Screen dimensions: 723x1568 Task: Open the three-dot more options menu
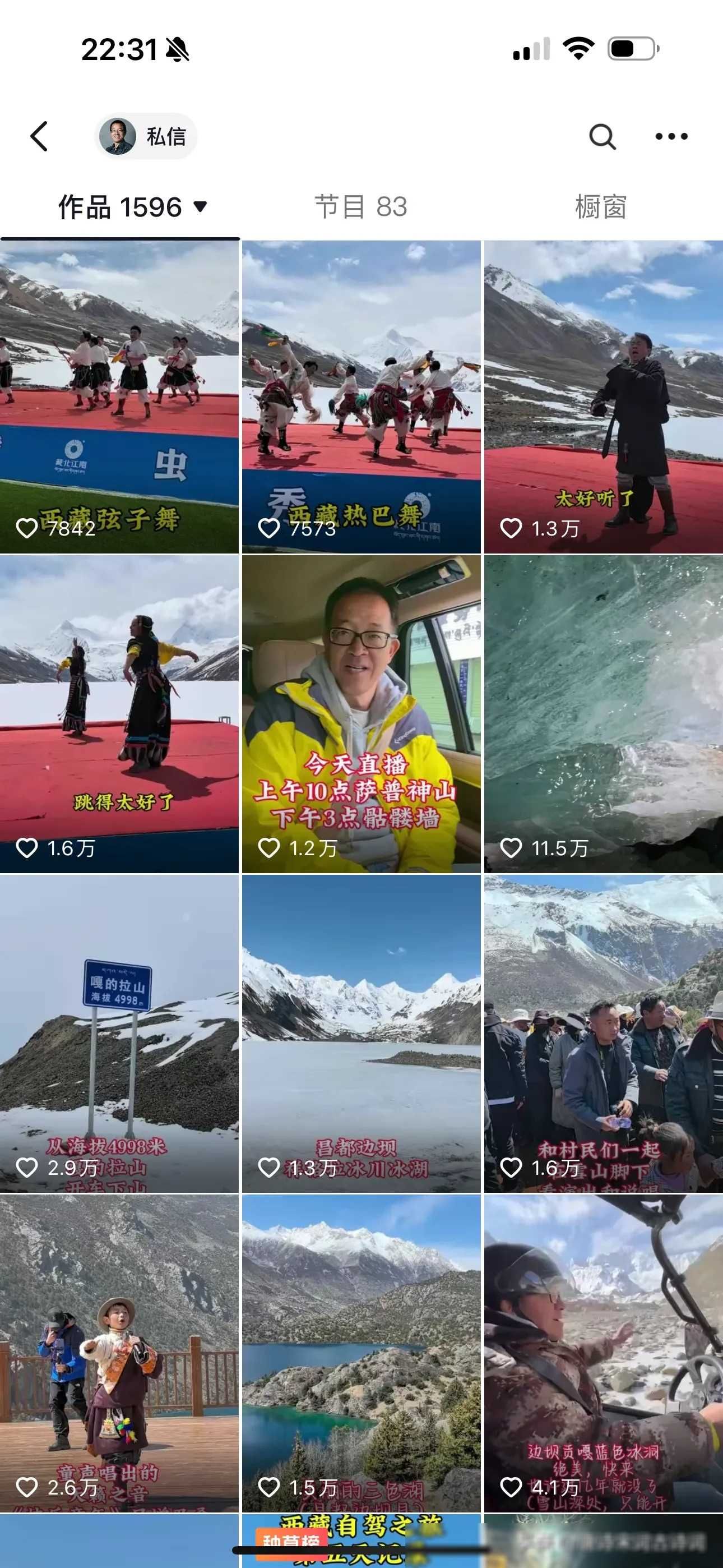coord(671,136)
